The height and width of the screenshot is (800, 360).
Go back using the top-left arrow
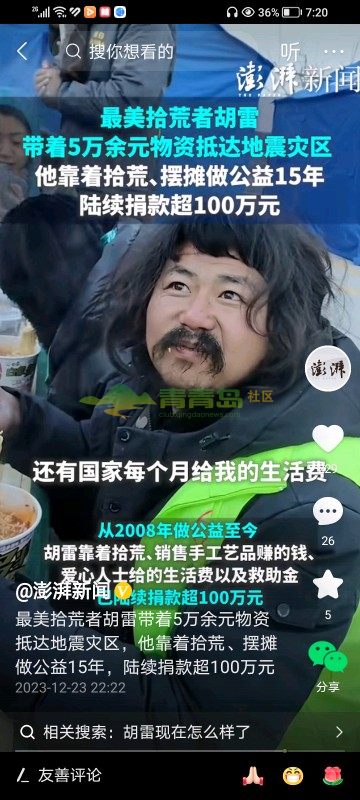tap(22, 52)
